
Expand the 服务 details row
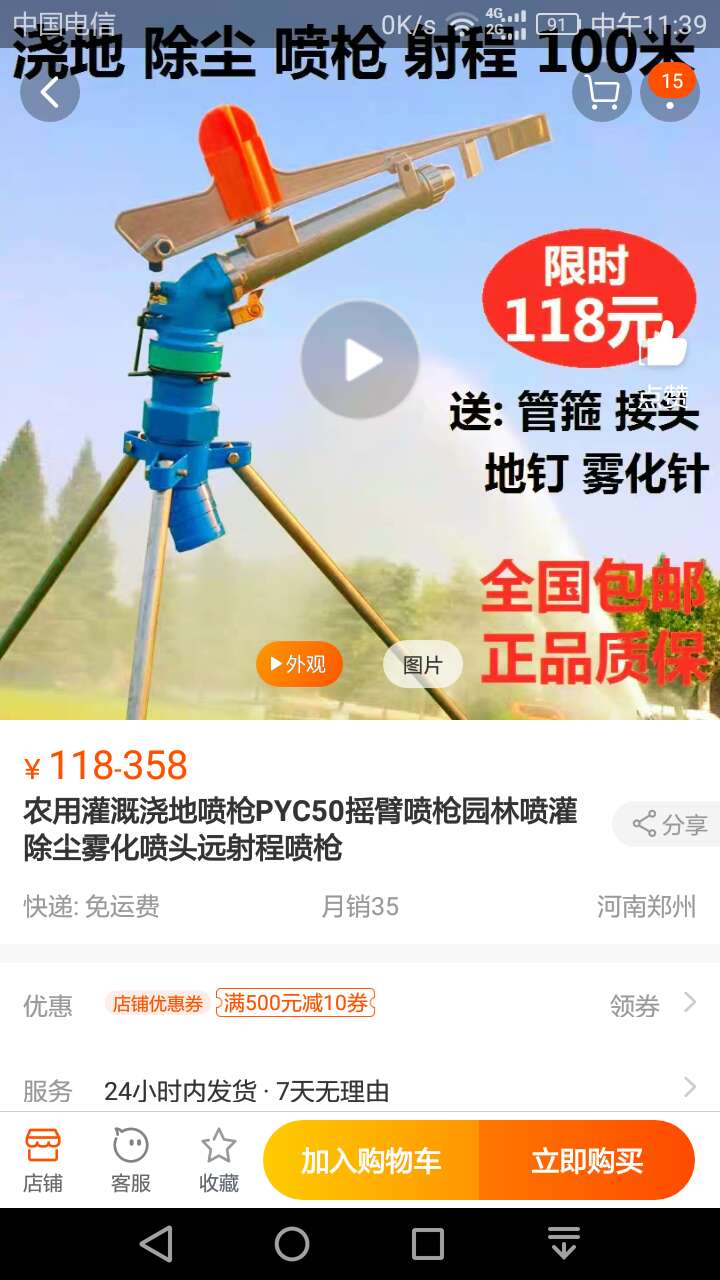pos(360,1090)
